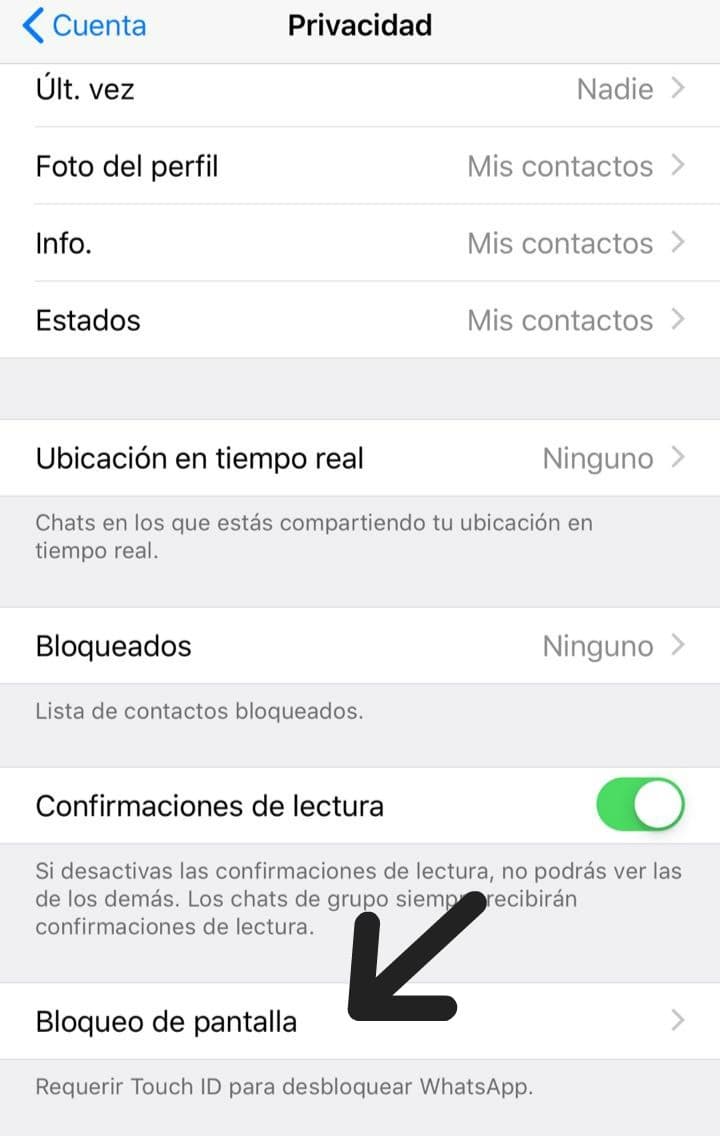720x1136 pixels.
Task: Disable Confirmaciones de lectura switch
Action: (x=640, y=806)
